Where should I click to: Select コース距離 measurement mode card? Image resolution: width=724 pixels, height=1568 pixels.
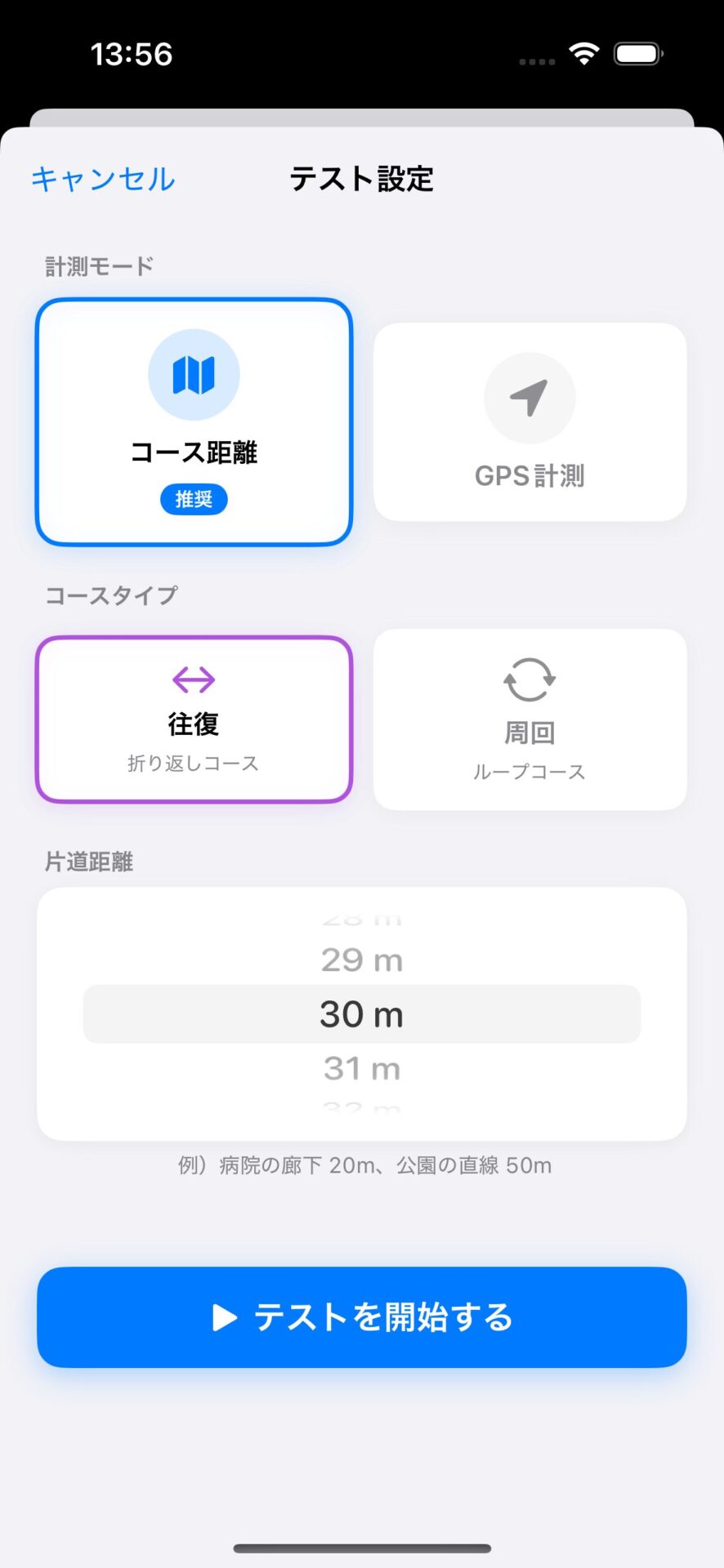193,421
